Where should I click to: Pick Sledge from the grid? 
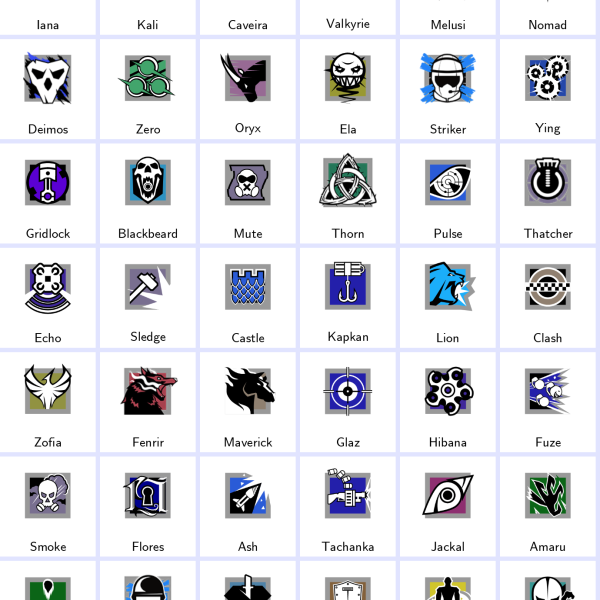coord(148,296)
